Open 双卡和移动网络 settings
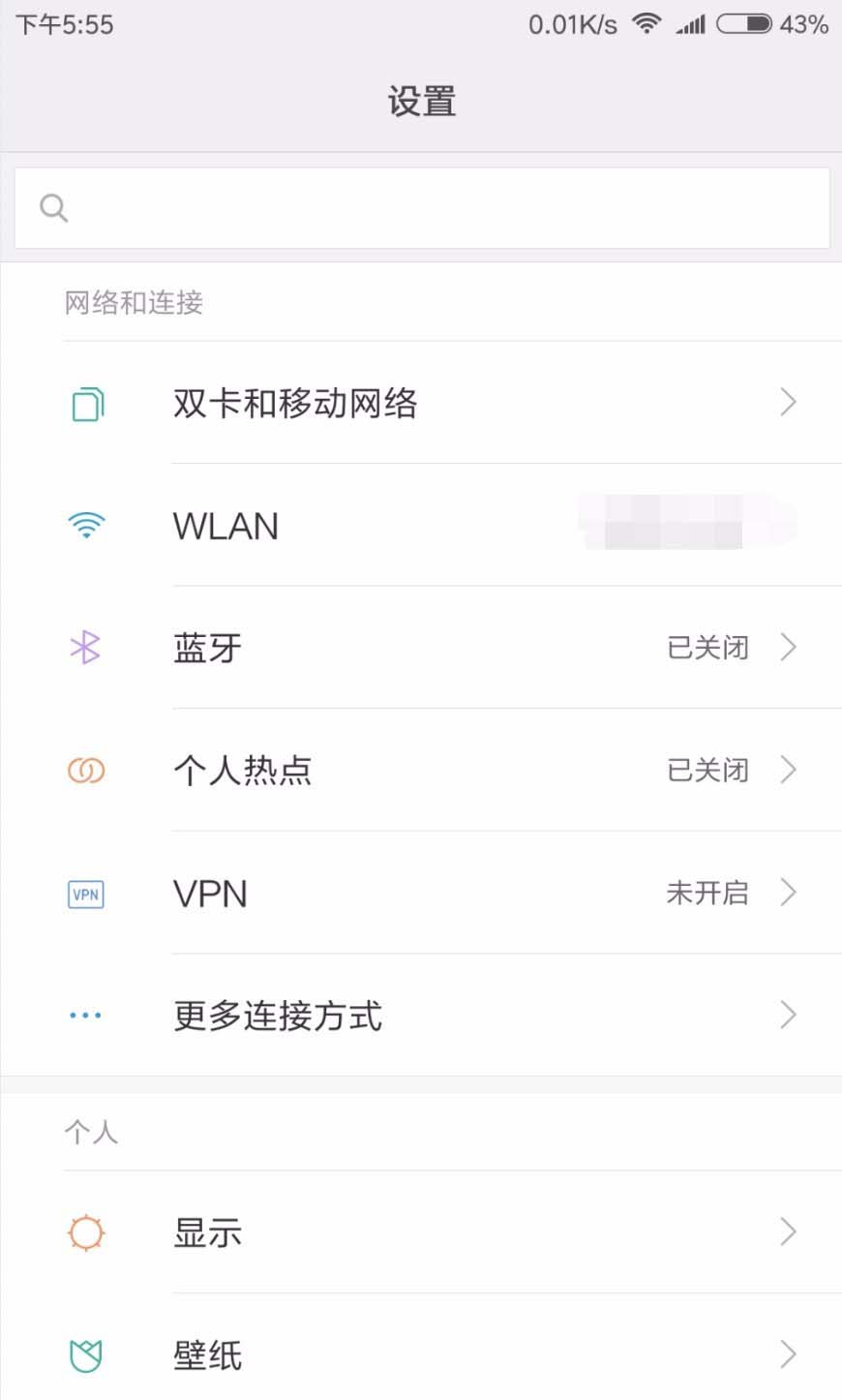Screen dimensions: 842x1400 coord(421,403)
